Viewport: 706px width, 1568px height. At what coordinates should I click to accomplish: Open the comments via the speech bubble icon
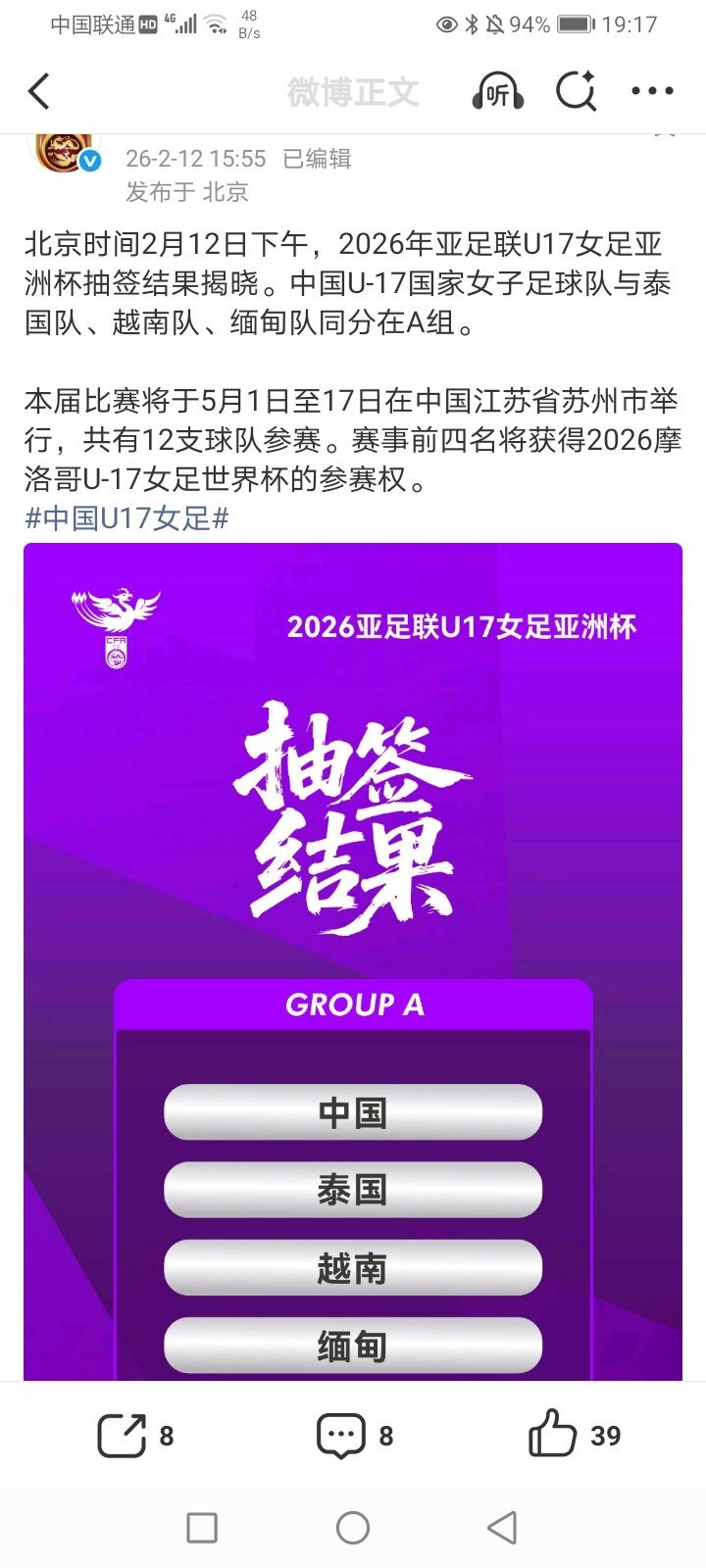tap(340, 1435)
